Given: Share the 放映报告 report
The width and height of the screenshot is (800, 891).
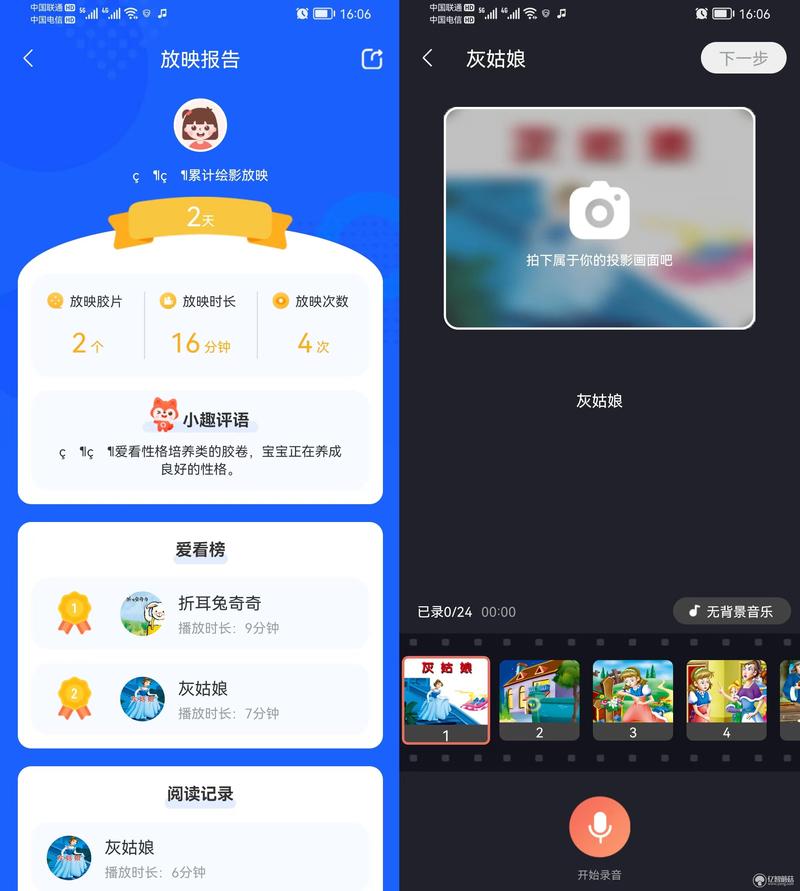Looking at the screenshot, I should pyautogui.click(x=371, y=59).
